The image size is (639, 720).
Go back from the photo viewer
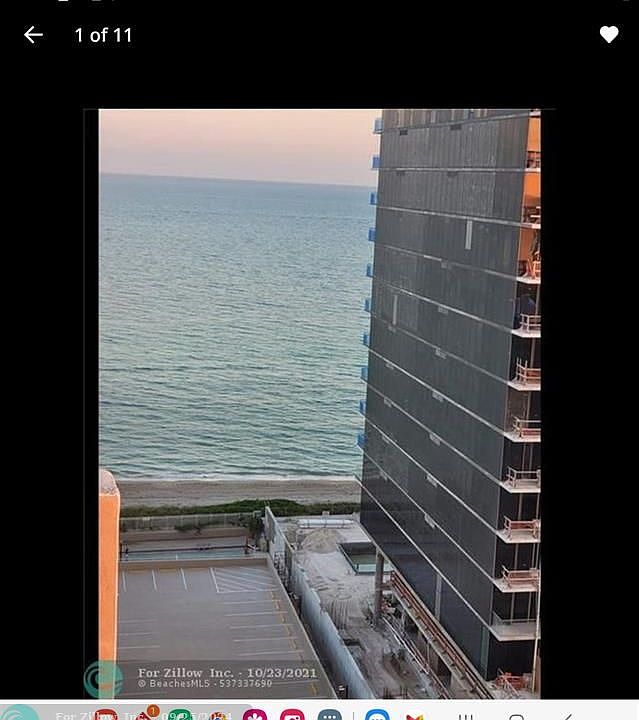tap(34, 35)
